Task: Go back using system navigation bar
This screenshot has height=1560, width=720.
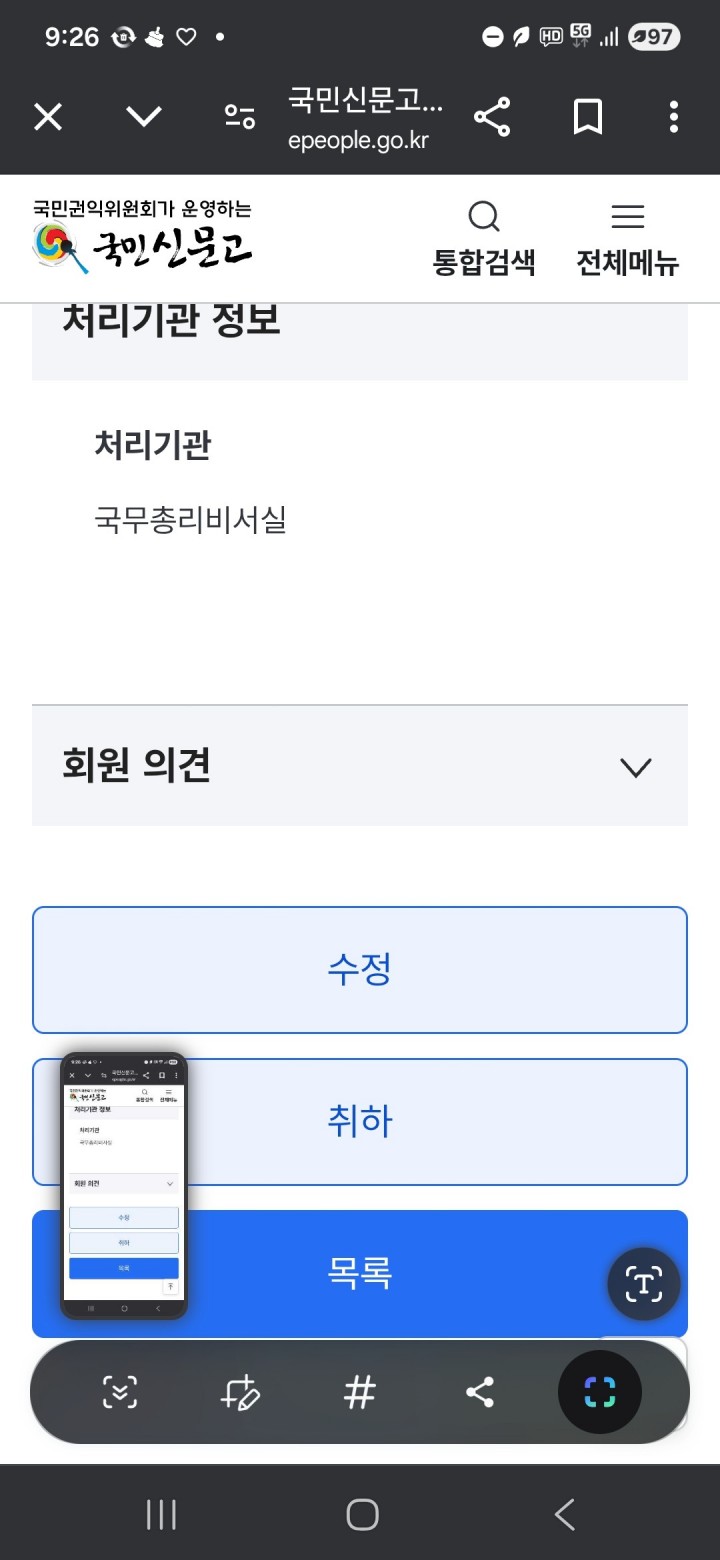Action: click(564, 1515)
